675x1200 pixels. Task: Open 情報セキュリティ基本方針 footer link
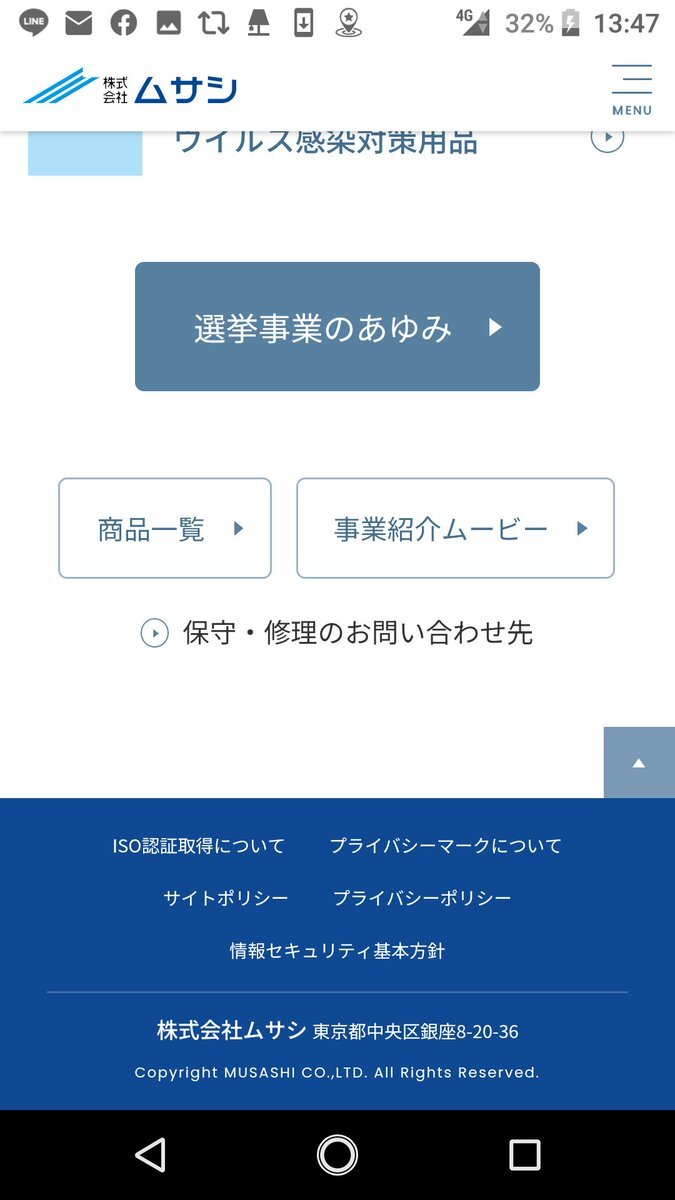point(337,951)
